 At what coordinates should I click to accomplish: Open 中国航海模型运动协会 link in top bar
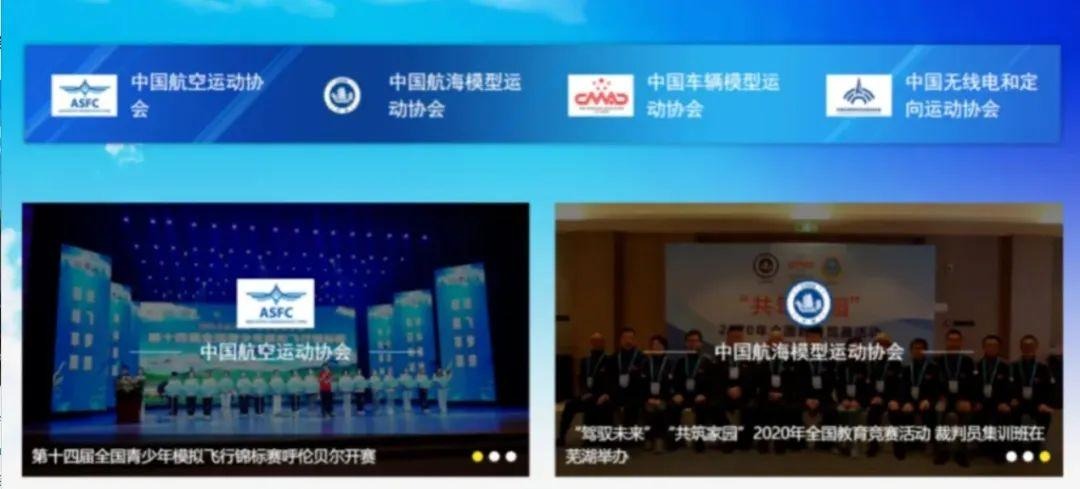420,95
